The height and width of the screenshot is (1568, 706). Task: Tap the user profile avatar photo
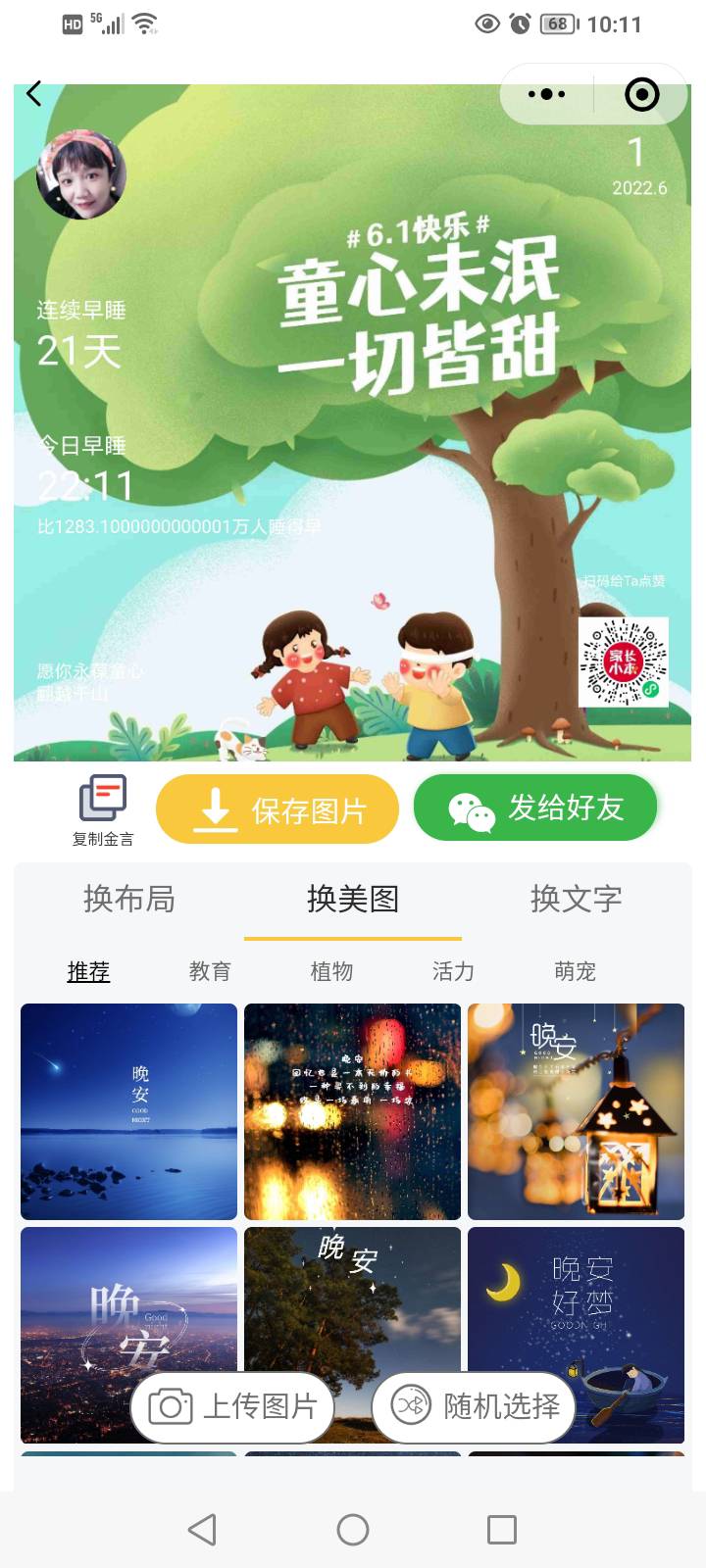(x=80, y=174)
